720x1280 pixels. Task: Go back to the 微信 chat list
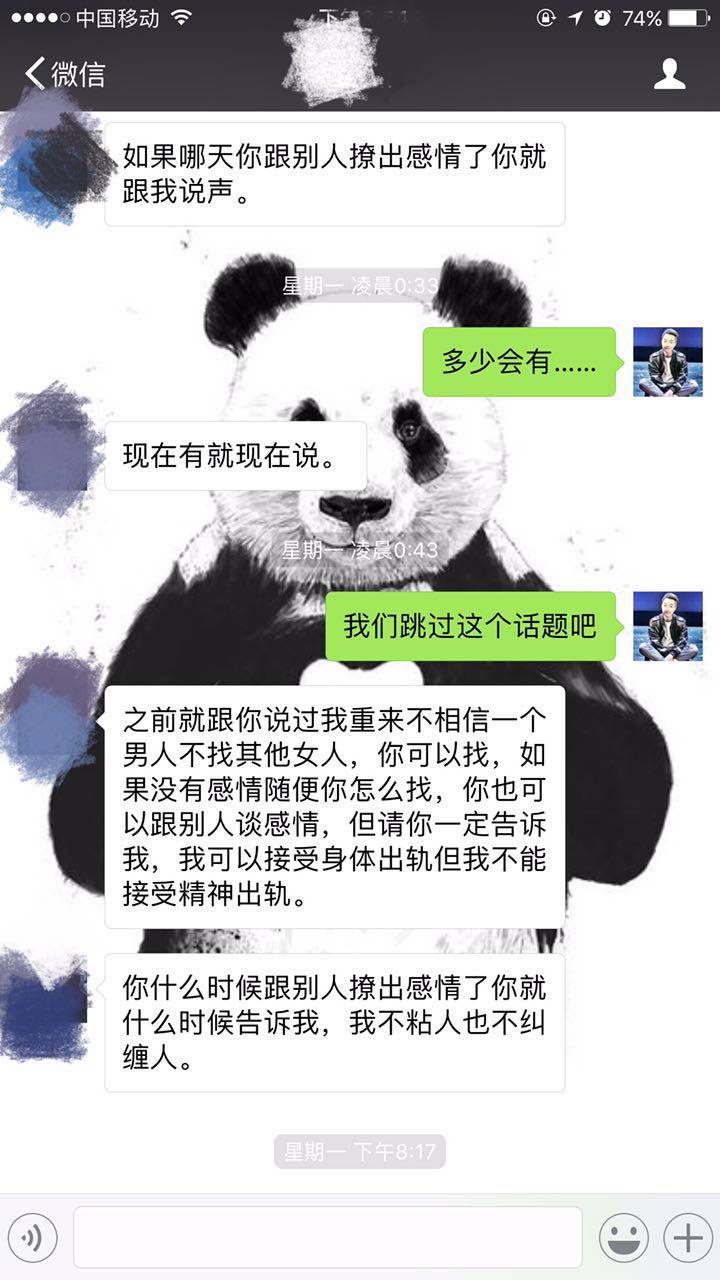pos(64,74)
